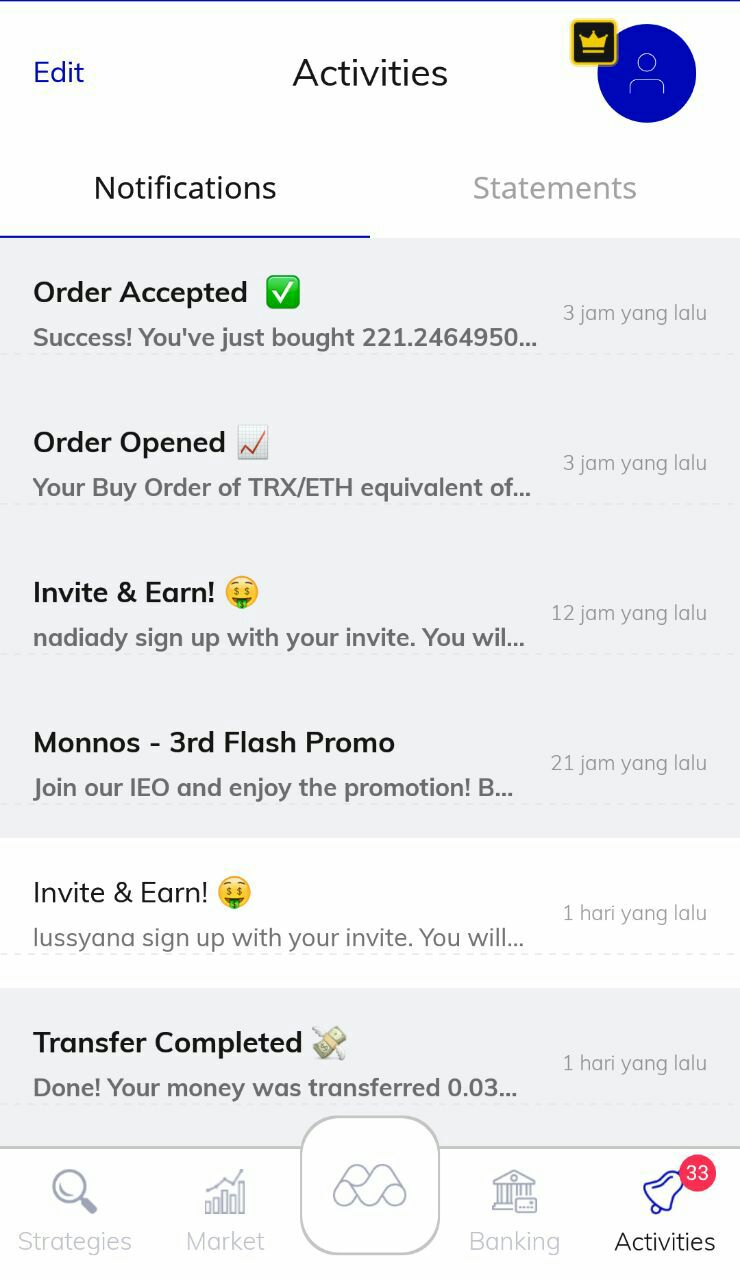Open the Transfer Completed notification
This screenshot has height=1280, width=740.
[x=370, y=1063]
